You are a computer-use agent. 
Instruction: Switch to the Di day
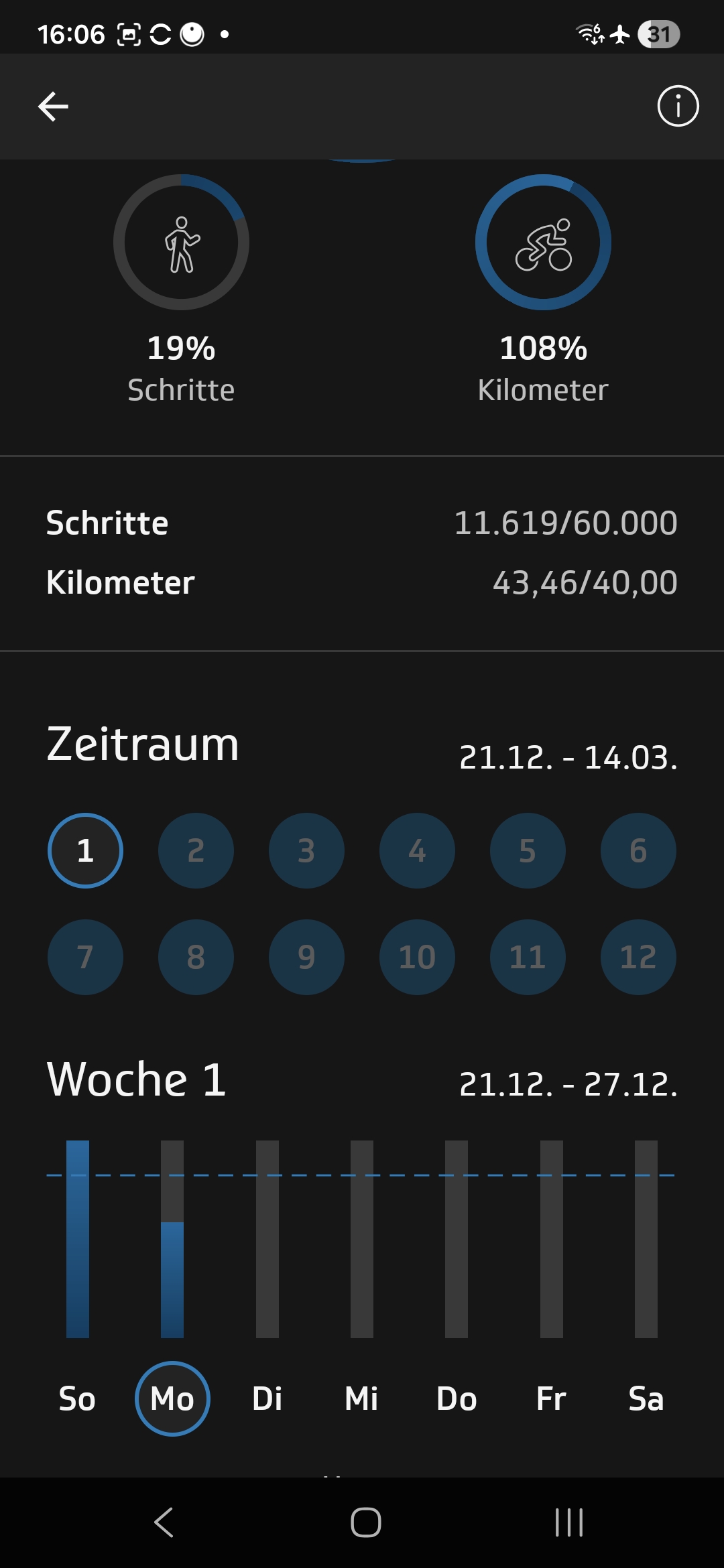(267, 1398)
